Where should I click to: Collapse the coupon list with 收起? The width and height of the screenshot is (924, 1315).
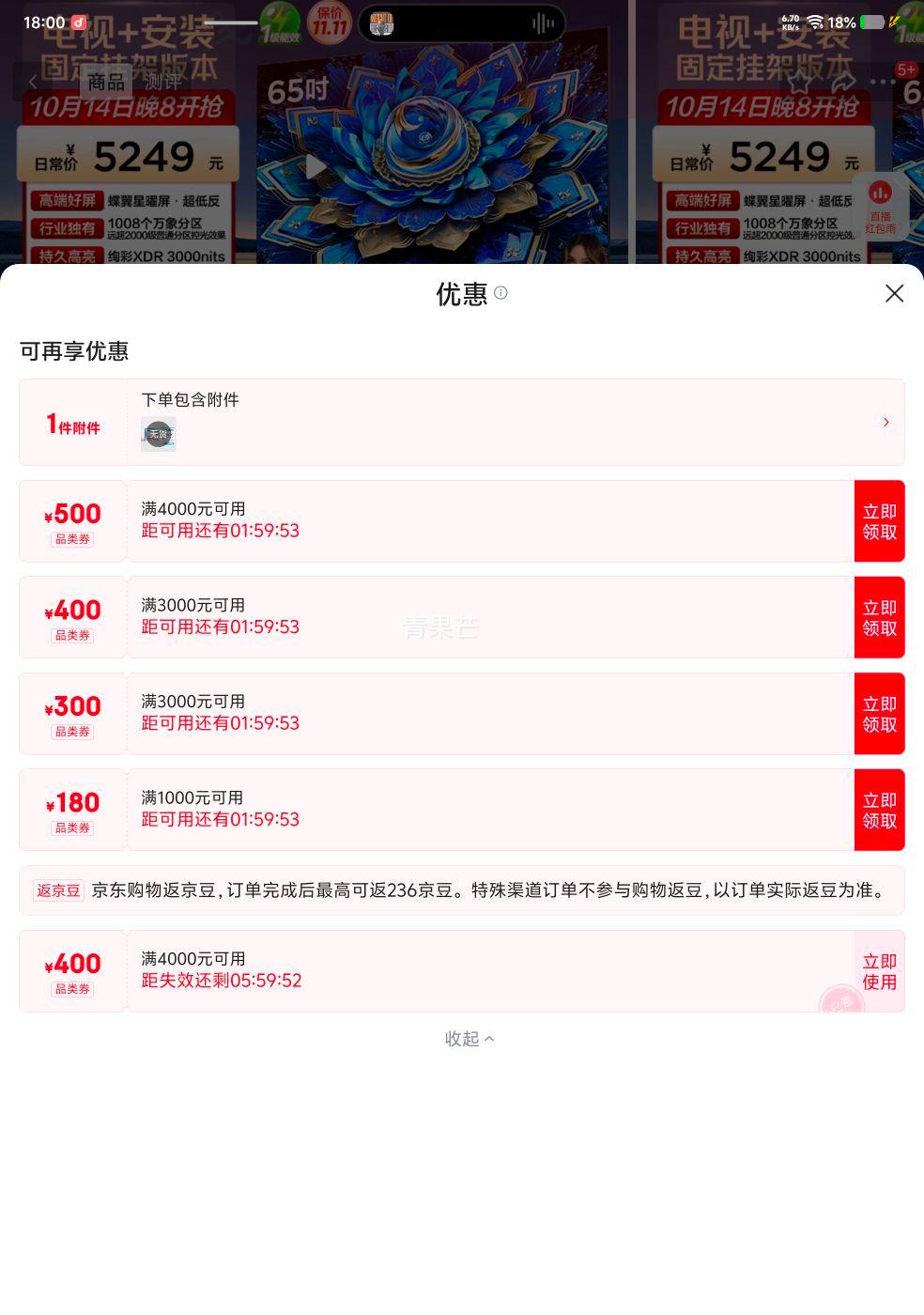(469, 1039)
